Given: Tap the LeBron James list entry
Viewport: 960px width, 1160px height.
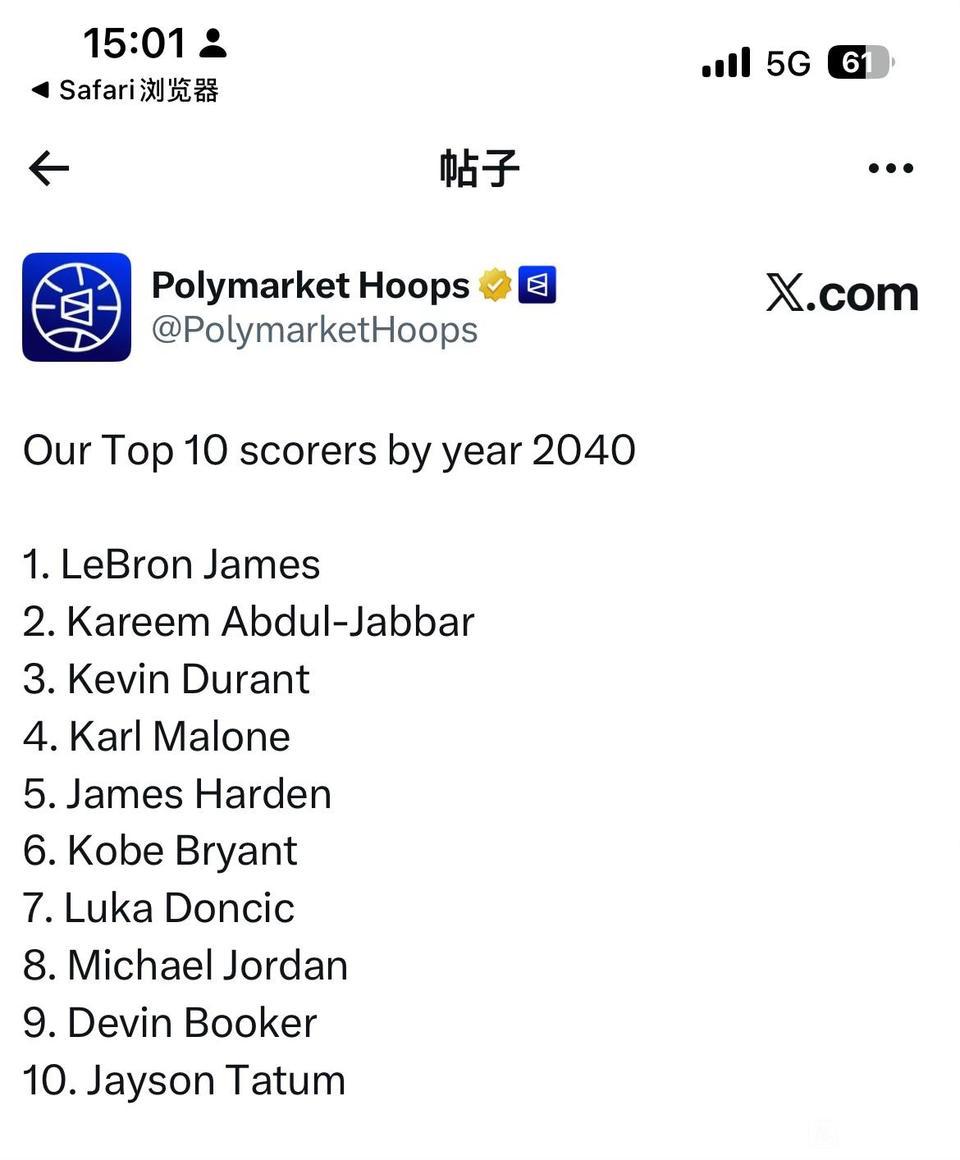Looking at the screenshot, I should [171, 564].
